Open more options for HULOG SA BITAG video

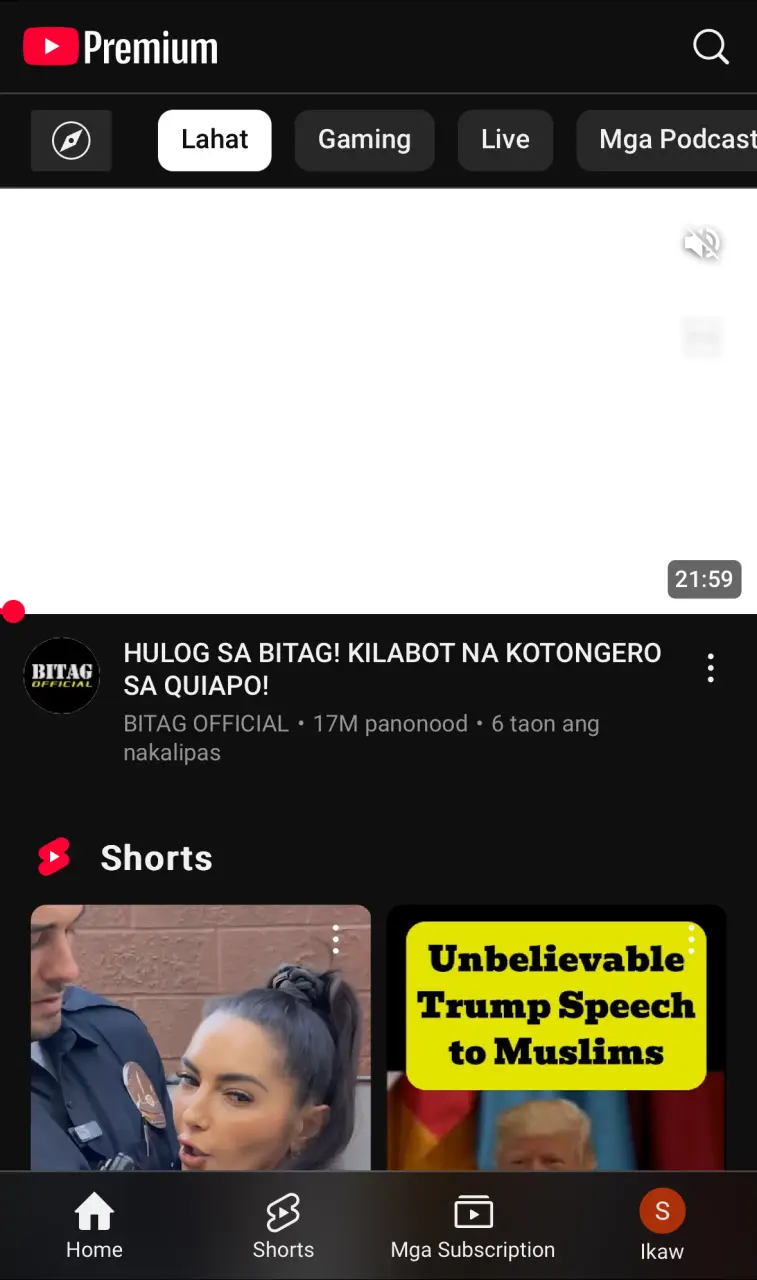(710, 668)
